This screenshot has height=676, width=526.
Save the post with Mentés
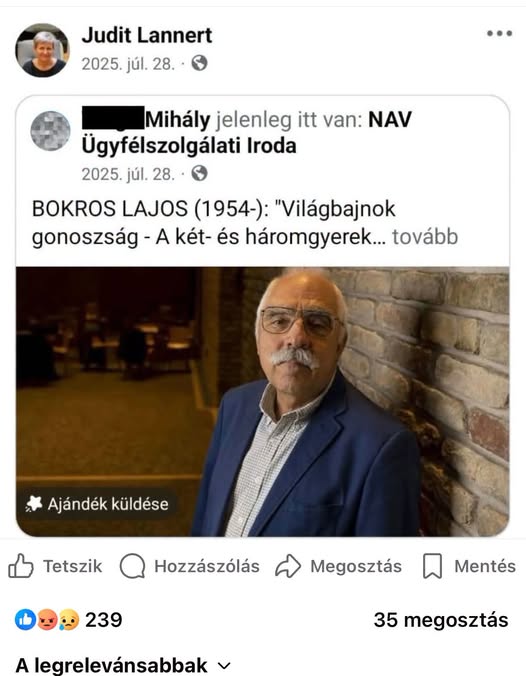coord(469,566)
